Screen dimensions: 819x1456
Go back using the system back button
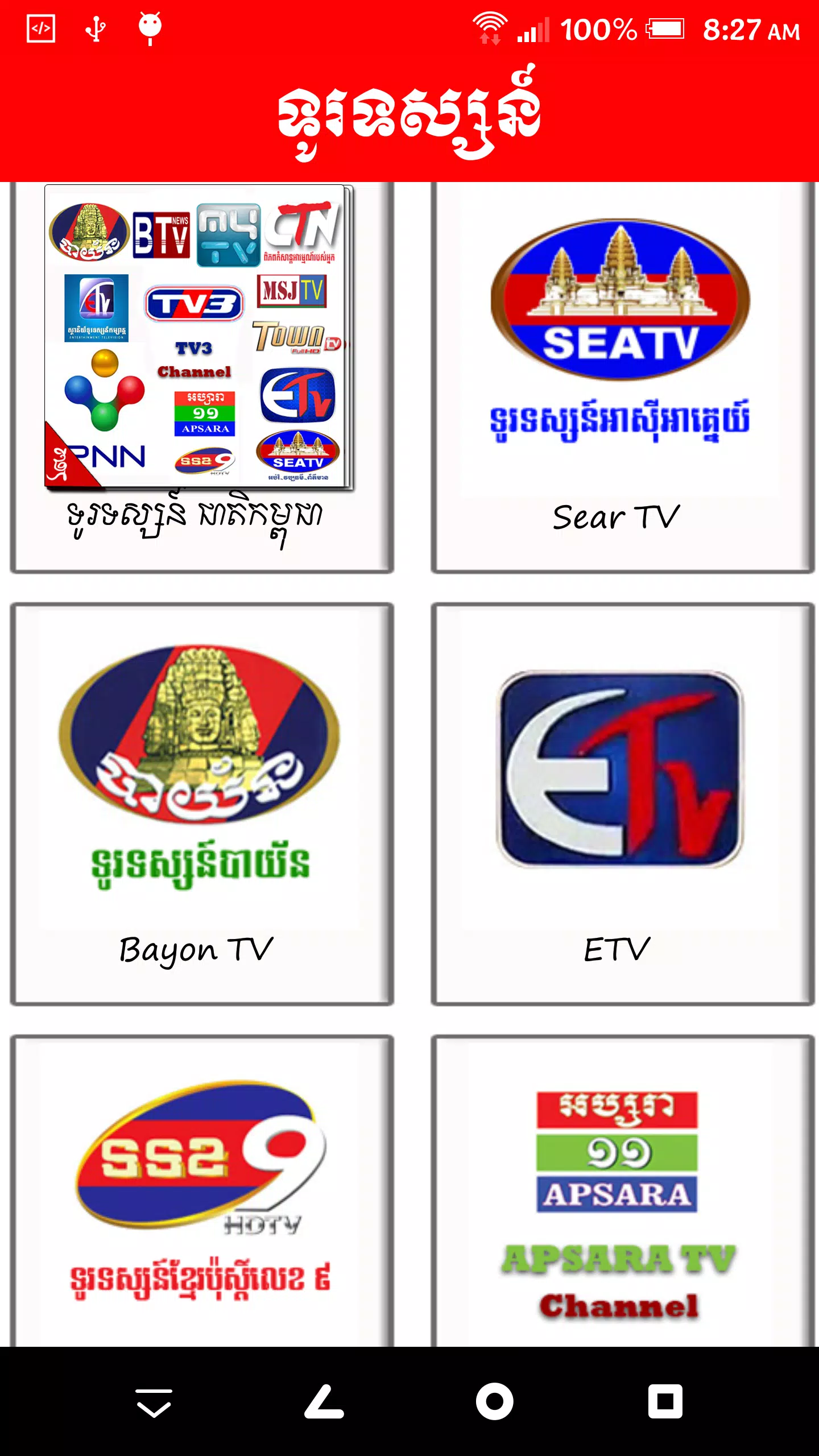tap(324, 1401)
